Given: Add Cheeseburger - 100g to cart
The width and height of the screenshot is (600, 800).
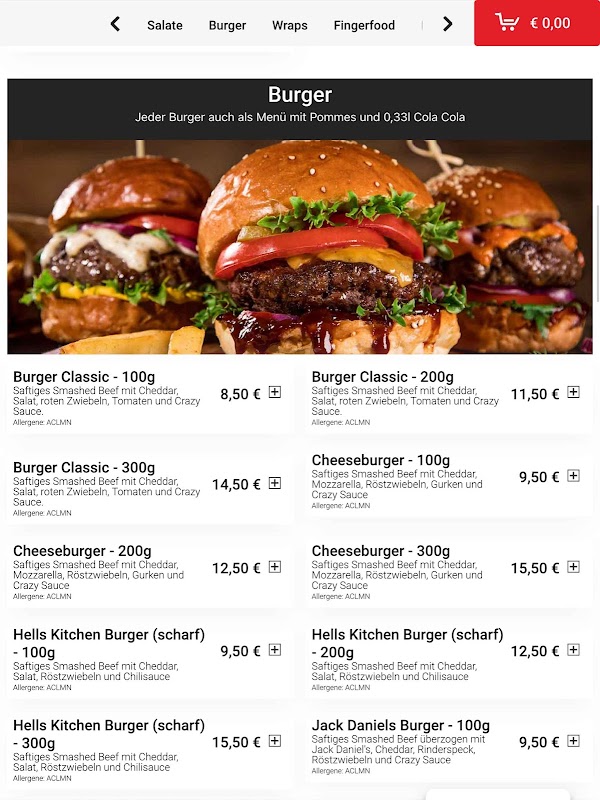Looking at the screenshot, I should click(x=574, y=476).
